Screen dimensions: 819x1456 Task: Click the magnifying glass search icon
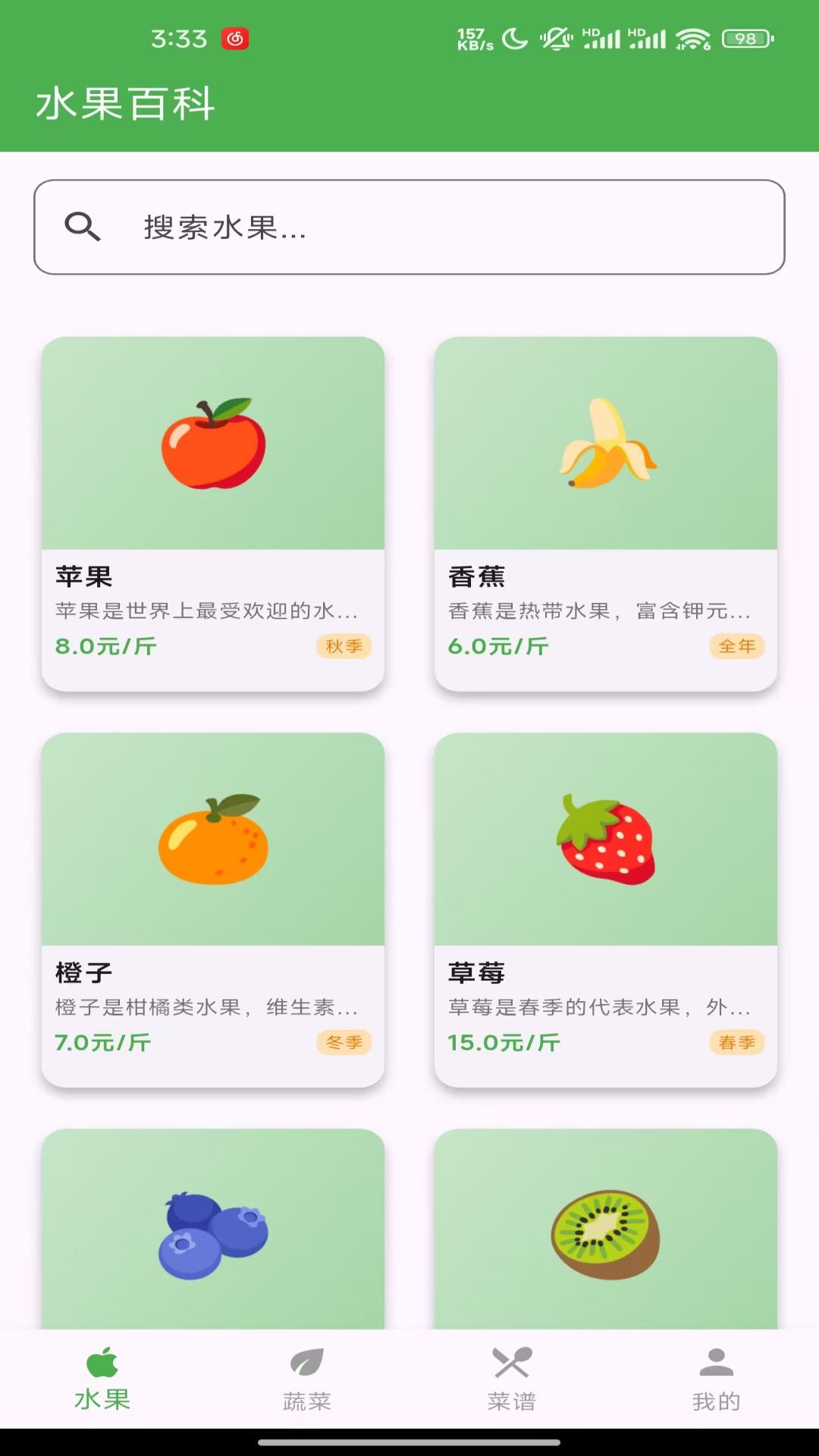83,226
